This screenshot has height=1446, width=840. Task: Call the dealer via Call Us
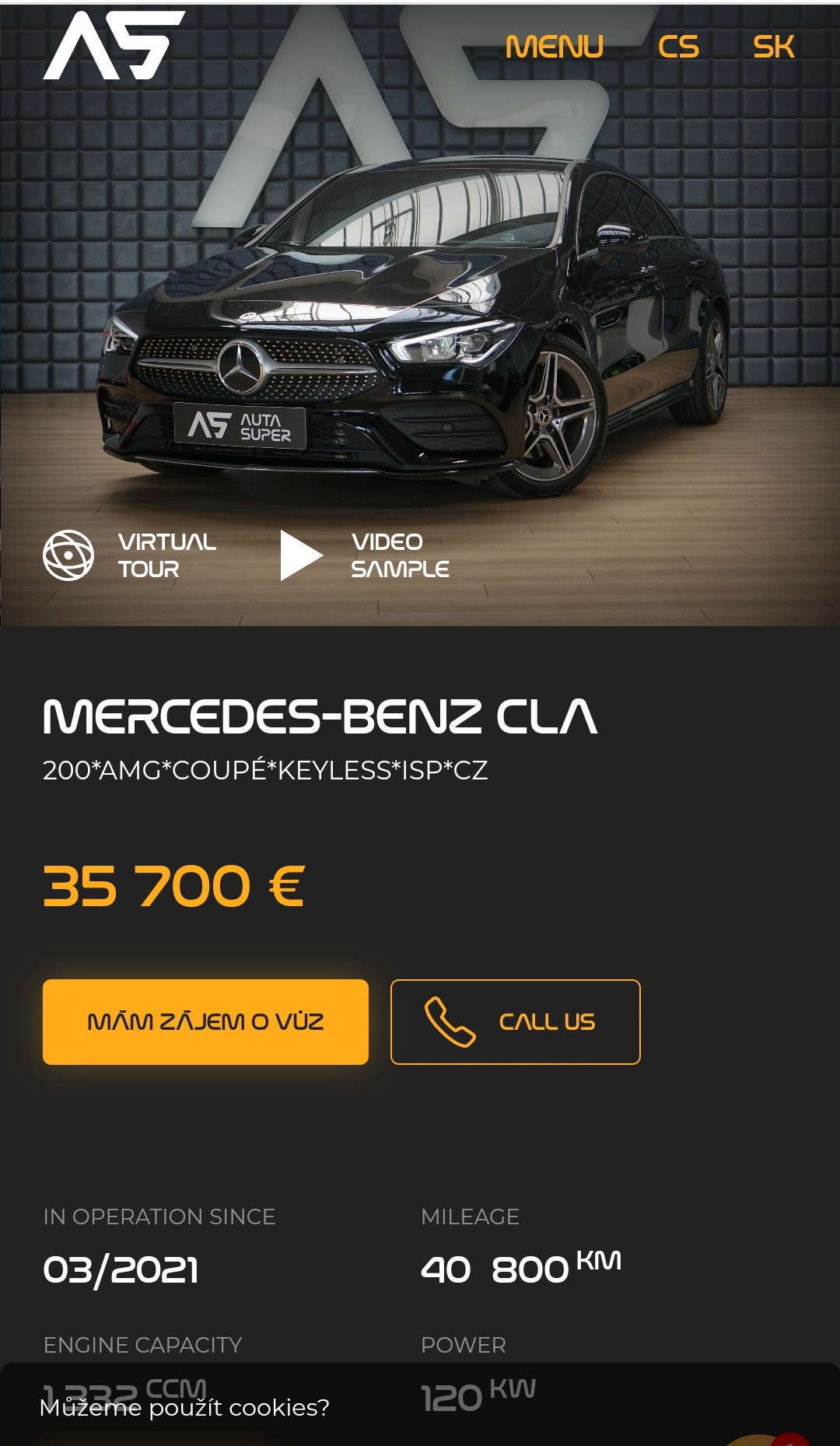(x=515, y=1021)
